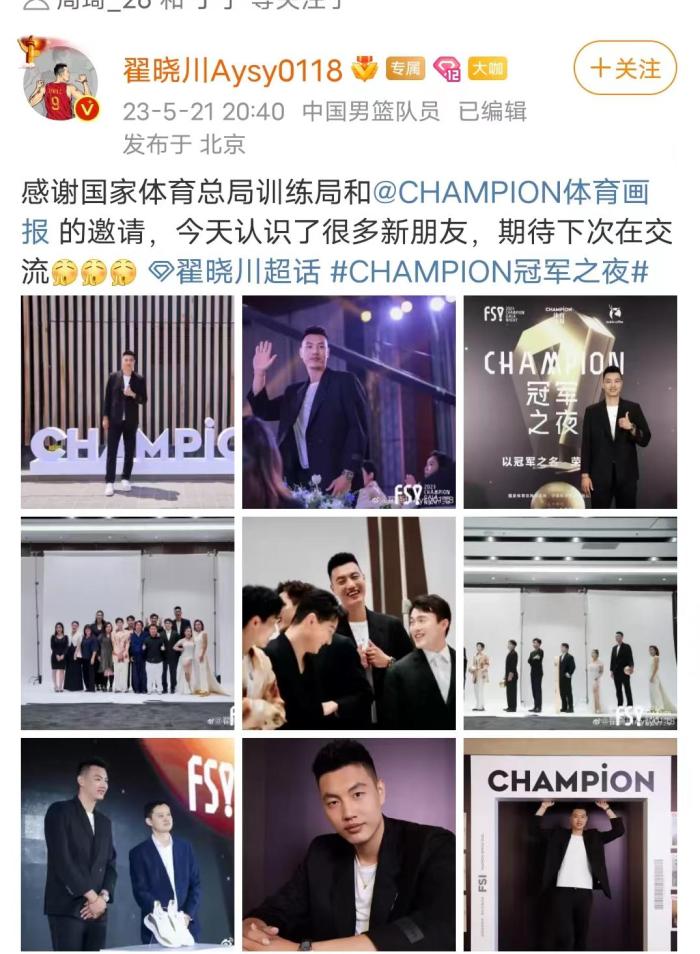View photo of man by CHAMPION letters

click(127, 402)
